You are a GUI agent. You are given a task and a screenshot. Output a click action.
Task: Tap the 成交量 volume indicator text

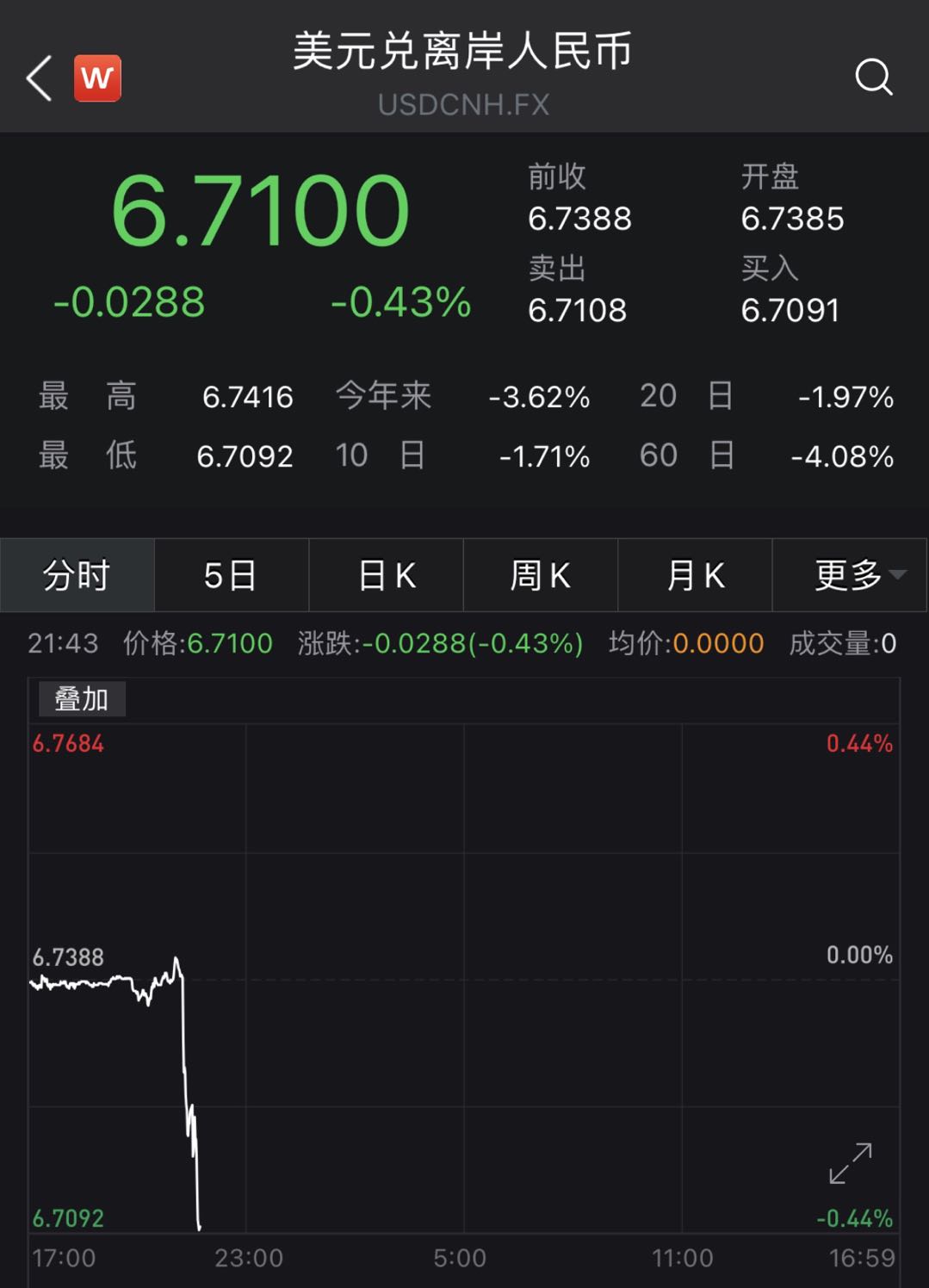tap(839, 643)
